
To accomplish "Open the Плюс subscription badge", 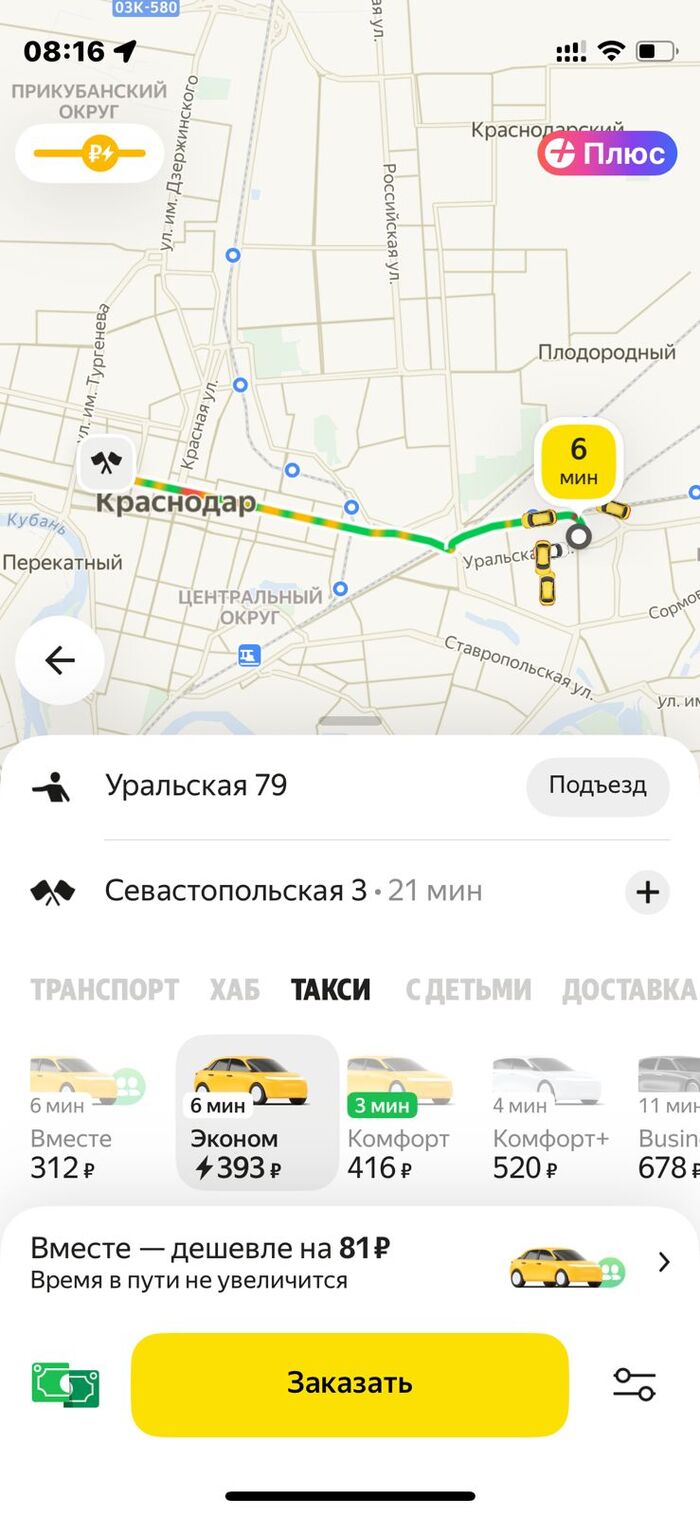I will pos(607,153).
